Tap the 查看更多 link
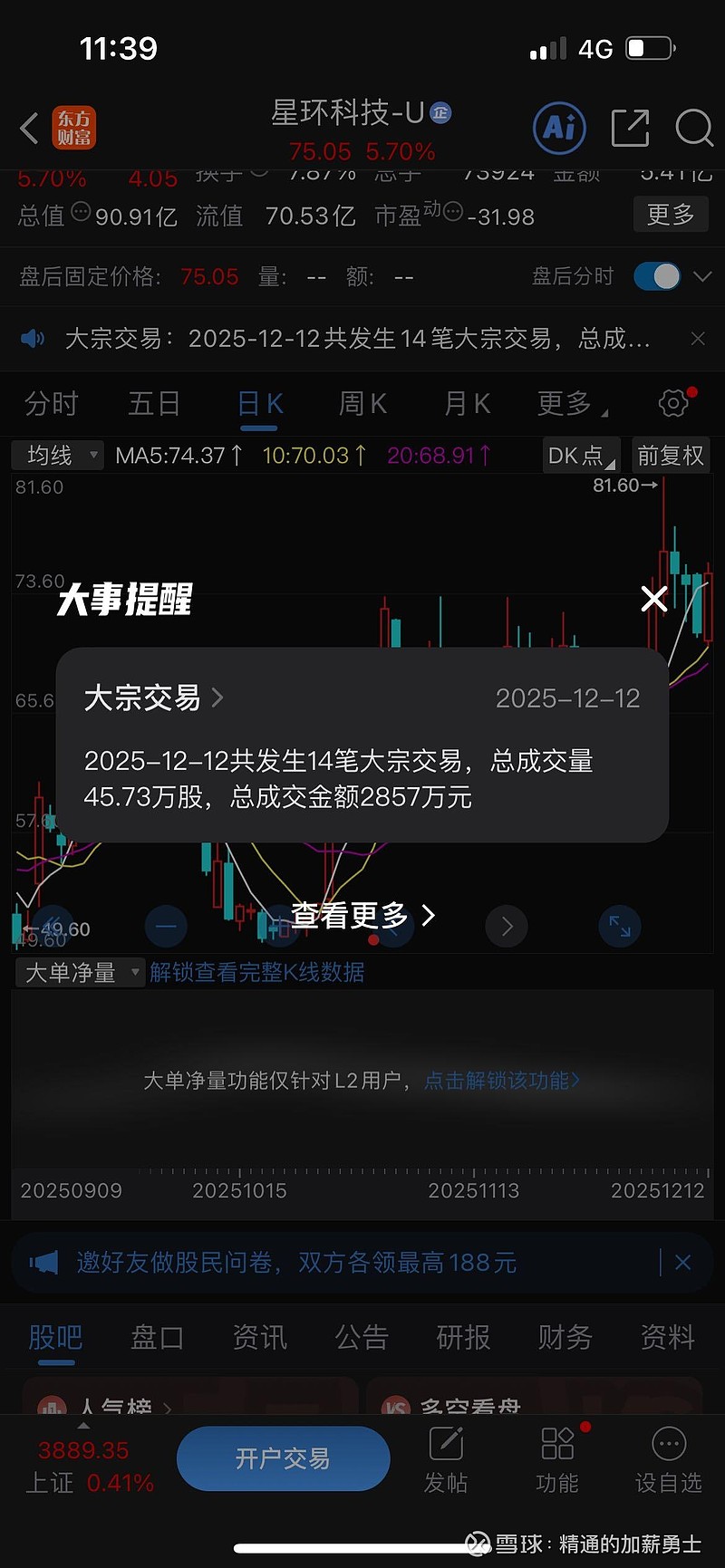 (362, 915)
